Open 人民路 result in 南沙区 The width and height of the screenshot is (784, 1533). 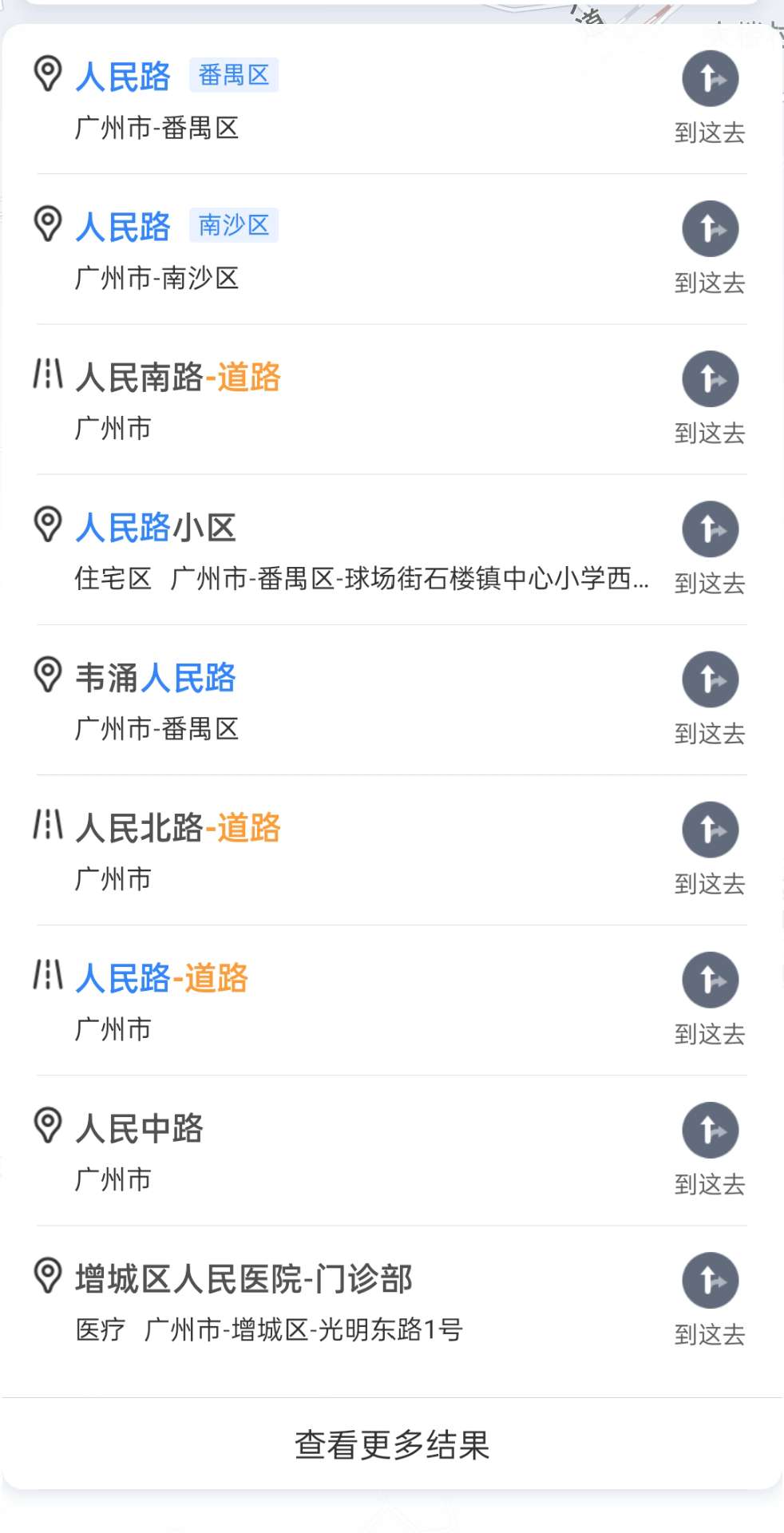343,249
